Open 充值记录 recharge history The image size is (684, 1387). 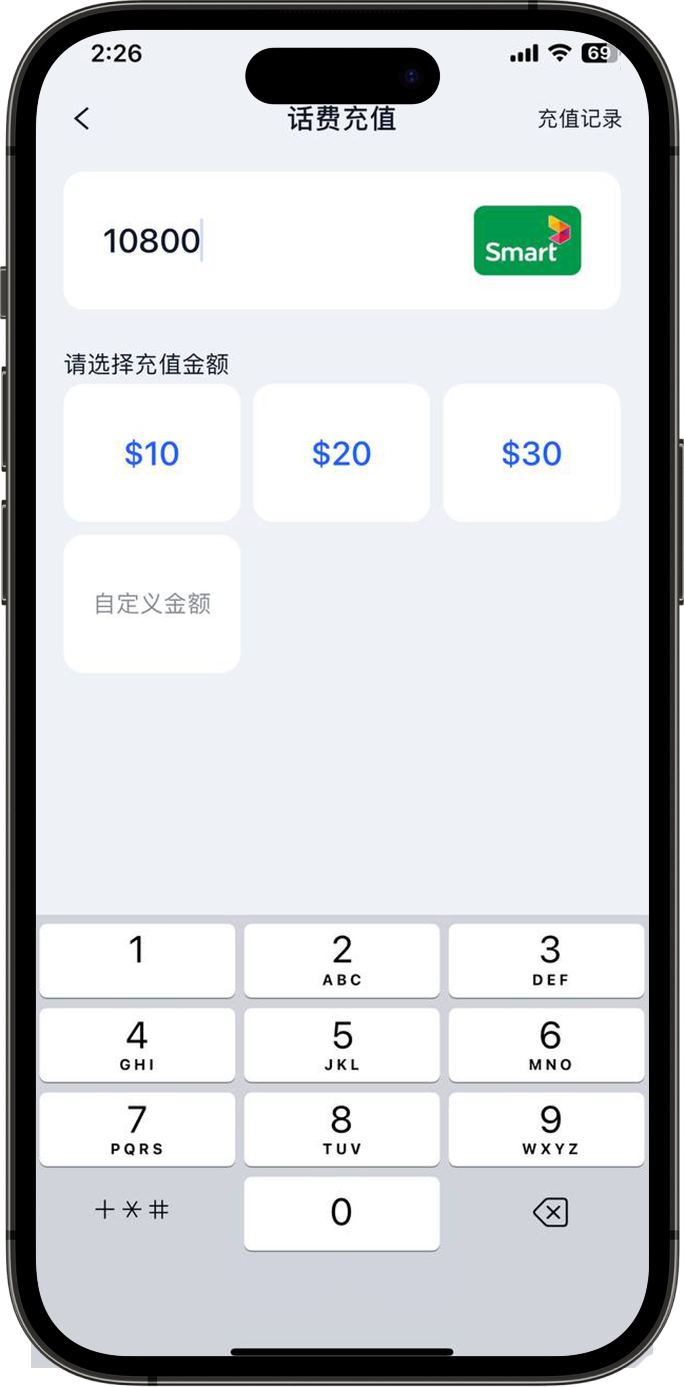[x=579, y=119]
